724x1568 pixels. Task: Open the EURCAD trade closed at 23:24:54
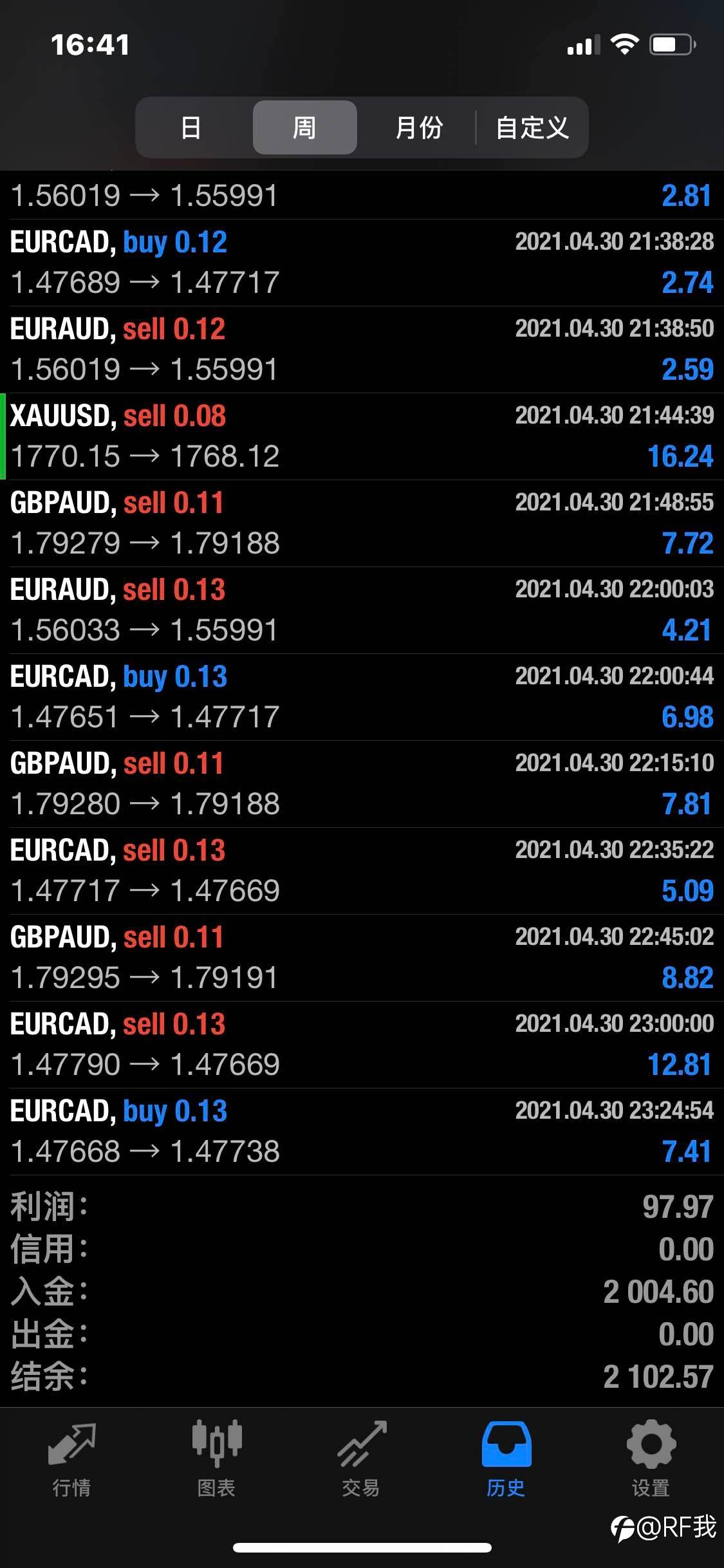coord(362,1132)
